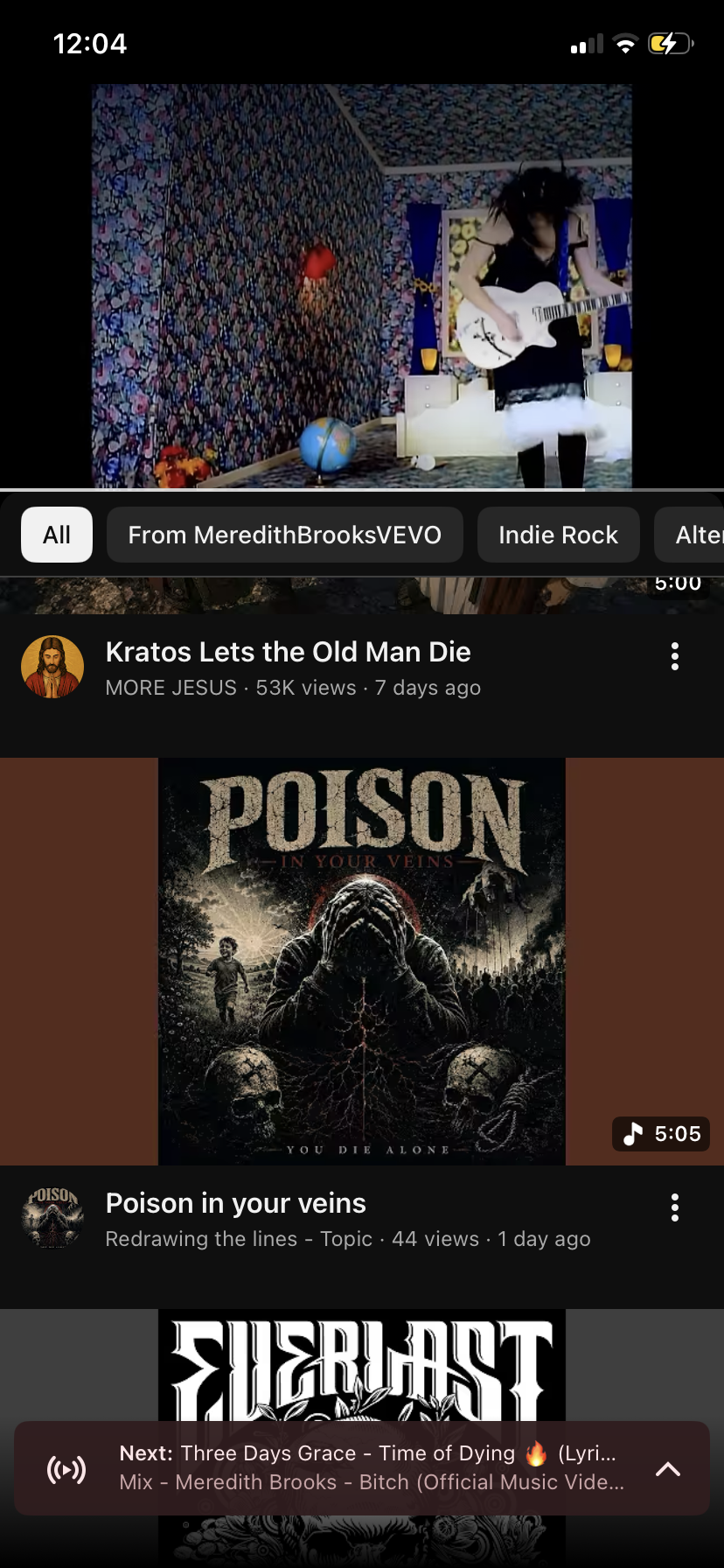
Task: Expand the Next up mix queue
Action: click(x=668, y=1469)
